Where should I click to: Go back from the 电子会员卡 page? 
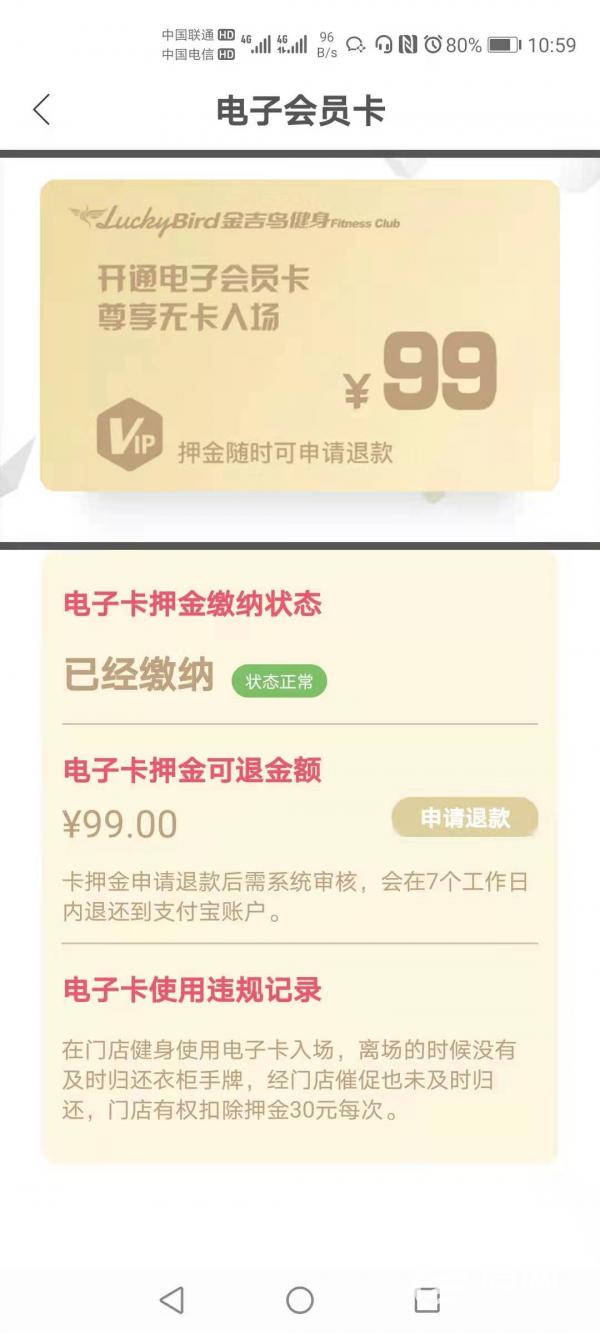[41, 110]
